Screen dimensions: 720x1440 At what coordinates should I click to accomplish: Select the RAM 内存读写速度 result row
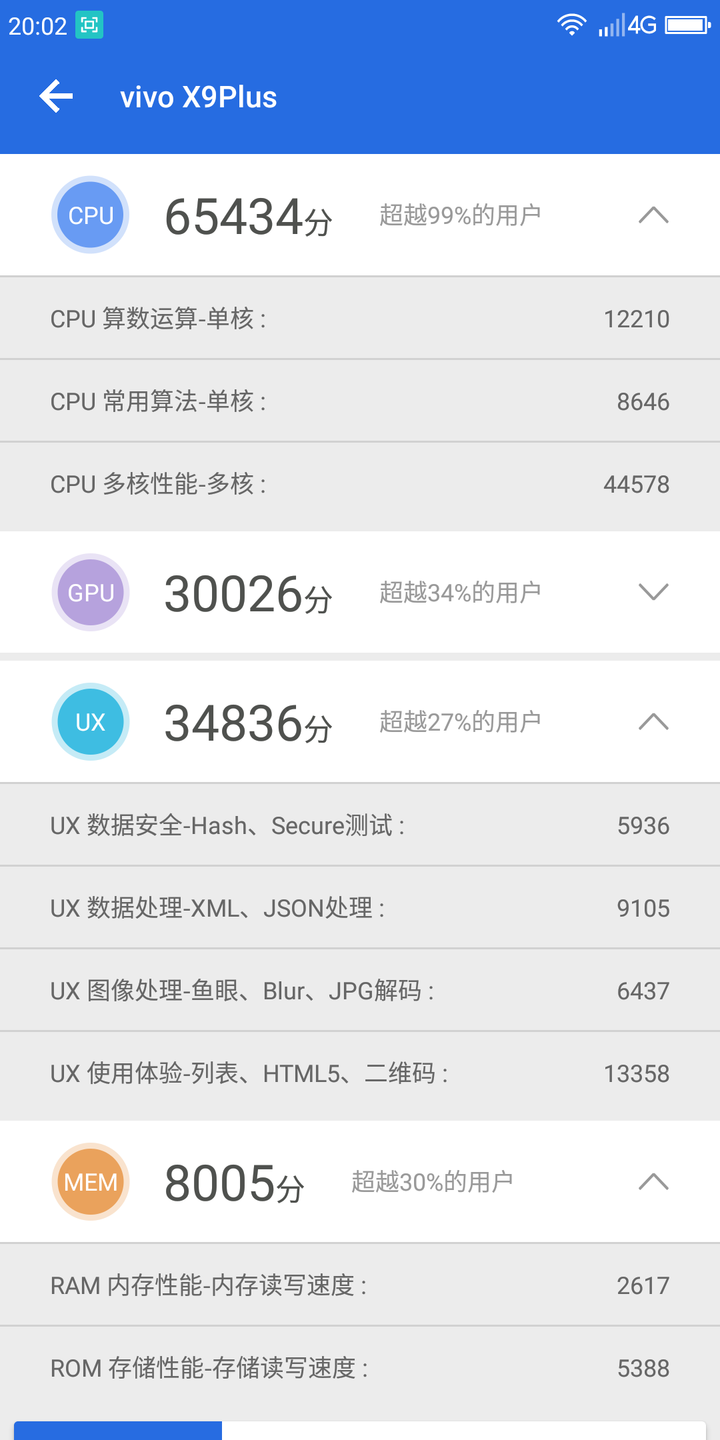360,1285
